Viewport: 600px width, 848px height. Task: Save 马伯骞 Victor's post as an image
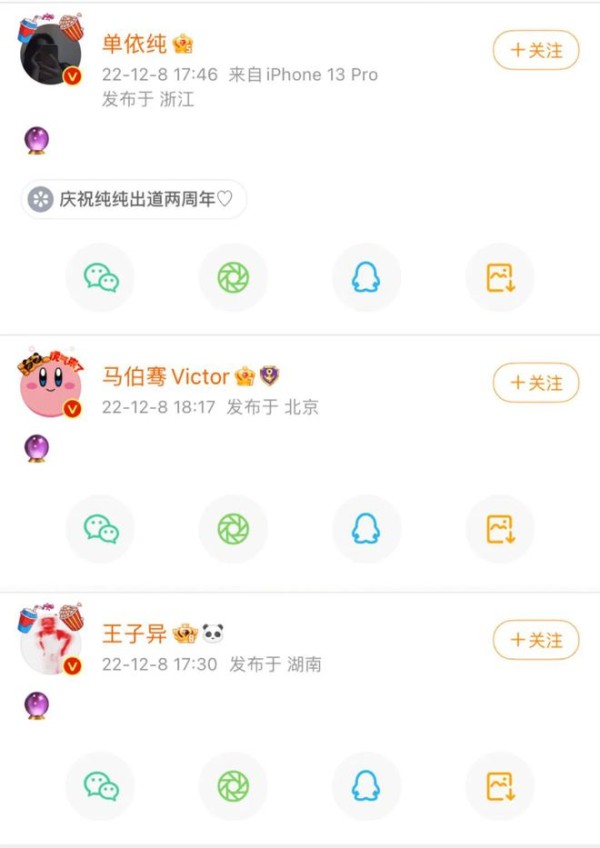[x=500, y=529]
